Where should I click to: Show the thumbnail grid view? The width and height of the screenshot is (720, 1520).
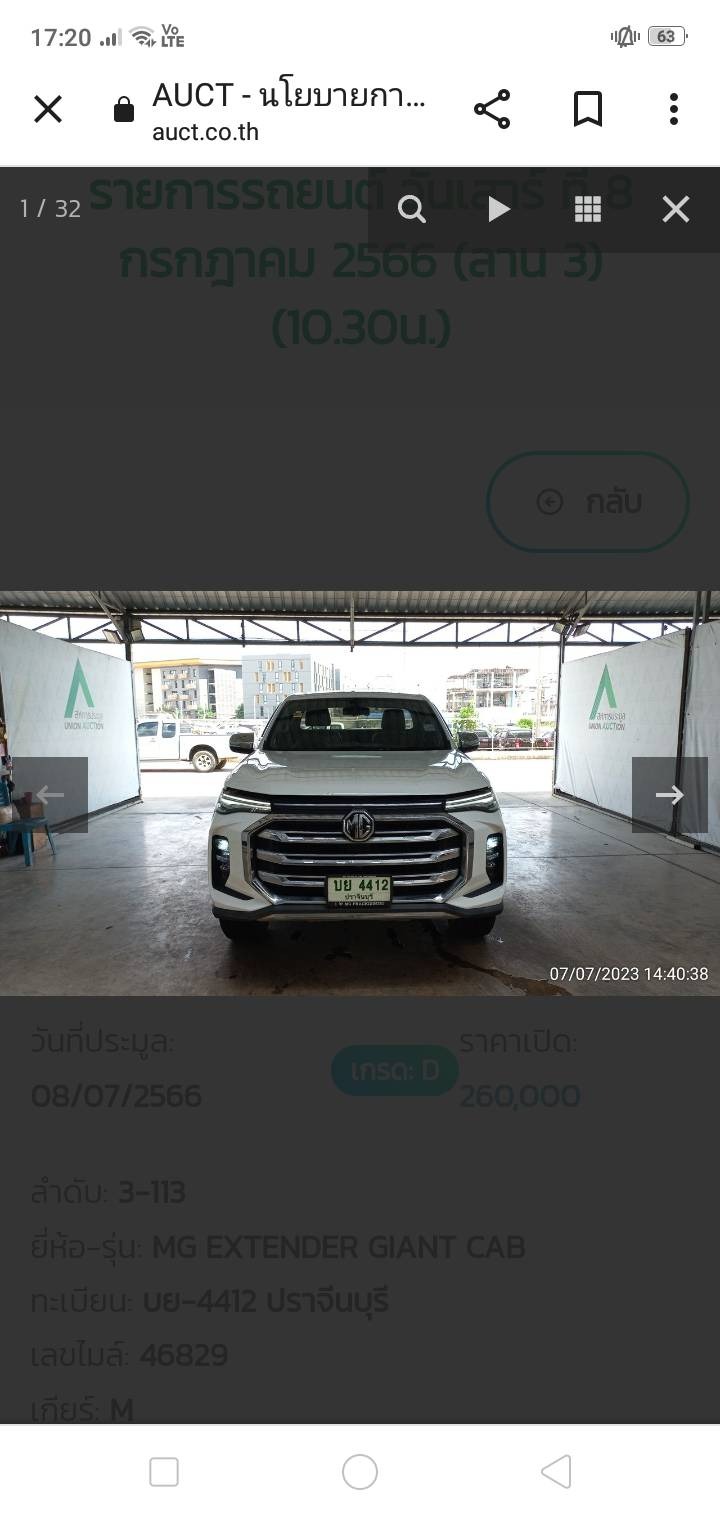(587, 209)
